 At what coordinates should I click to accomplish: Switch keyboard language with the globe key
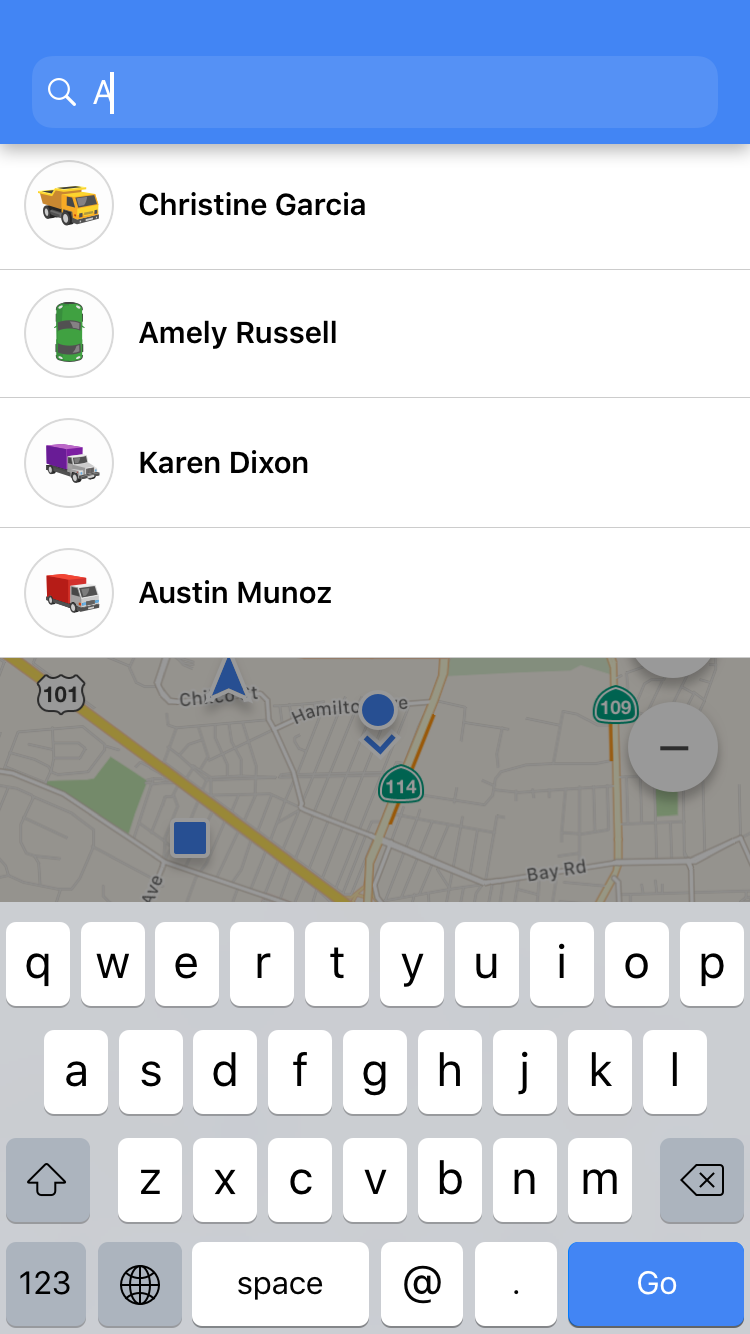pyautogui.click(x=140, y=1283)
